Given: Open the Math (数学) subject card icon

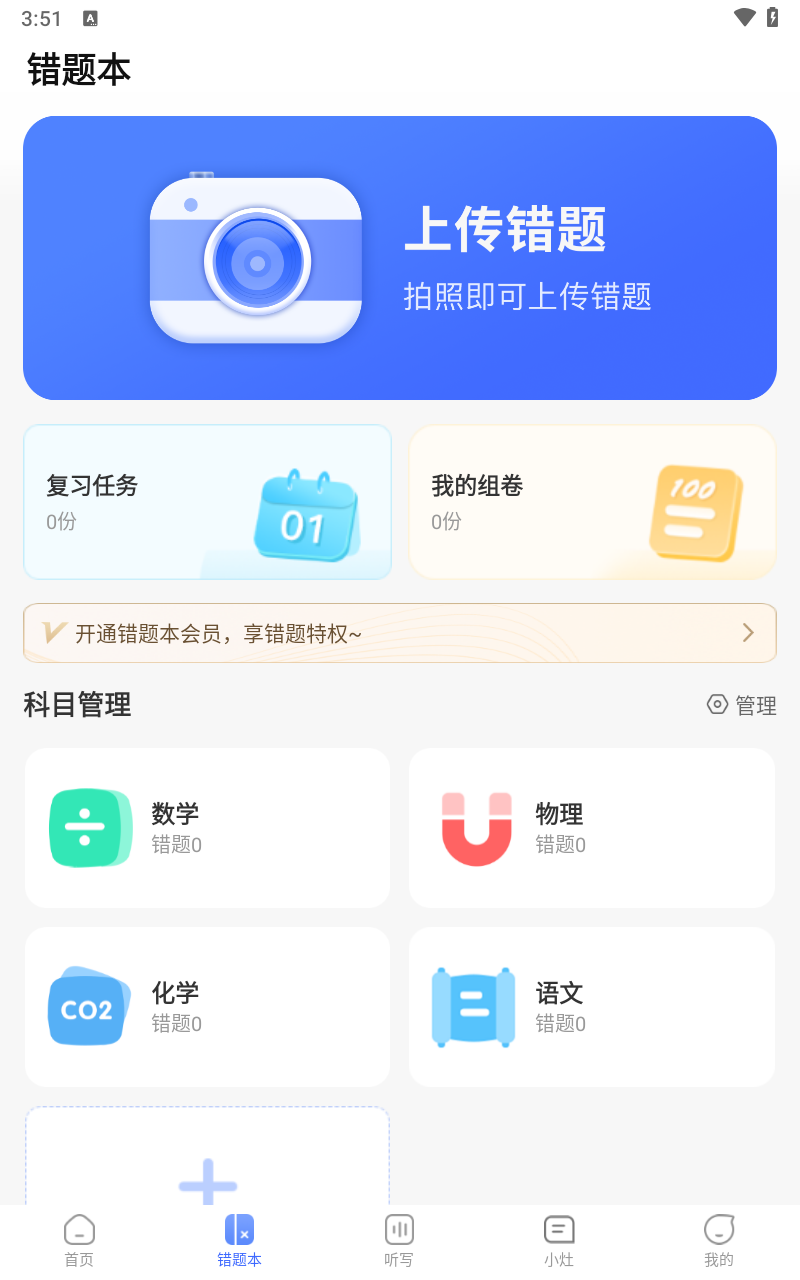Looking at the screenshot, I should (88, 828).
